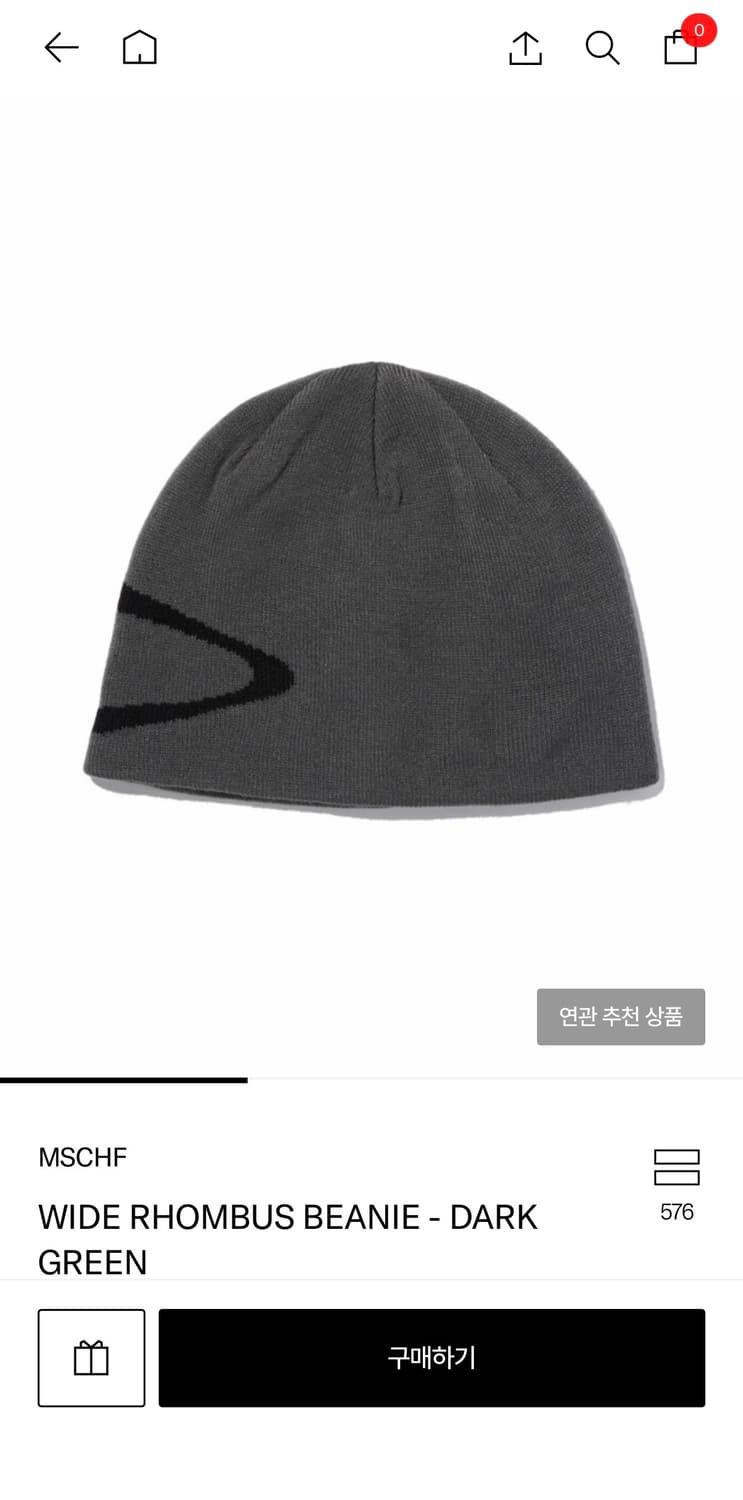Navigate back using the back arrow icon
This screenshot has width=743, height=1500.
coord(61,47)
